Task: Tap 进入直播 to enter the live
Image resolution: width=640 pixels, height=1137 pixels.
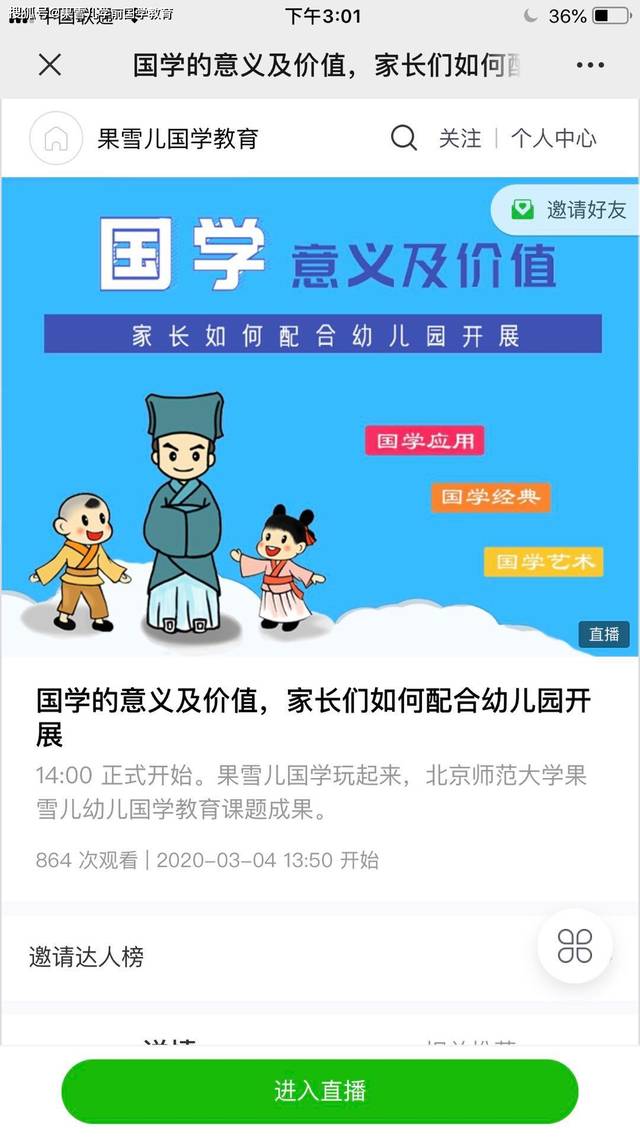Action: click(320, 1091)
